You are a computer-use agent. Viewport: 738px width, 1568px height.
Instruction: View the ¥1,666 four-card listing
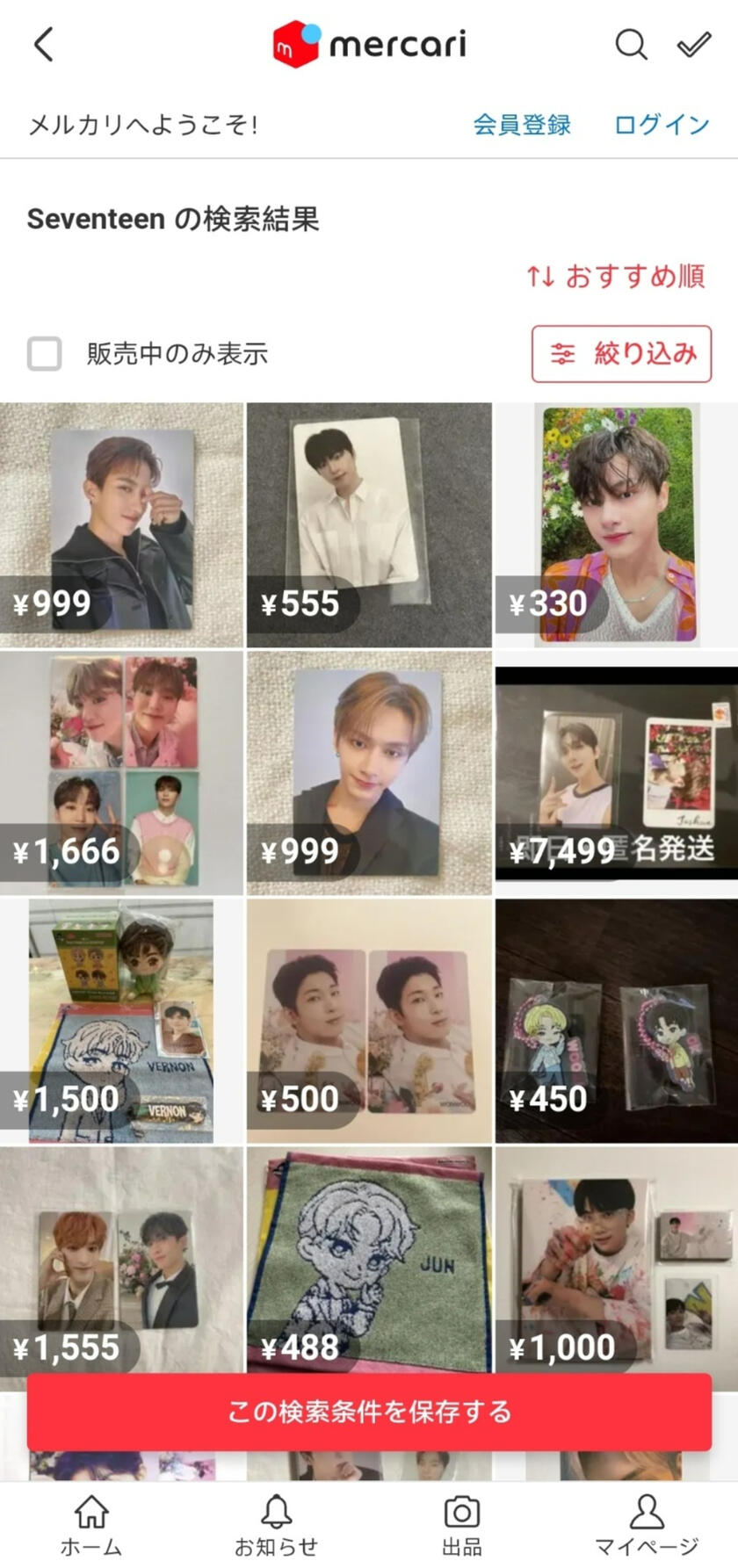121,772
